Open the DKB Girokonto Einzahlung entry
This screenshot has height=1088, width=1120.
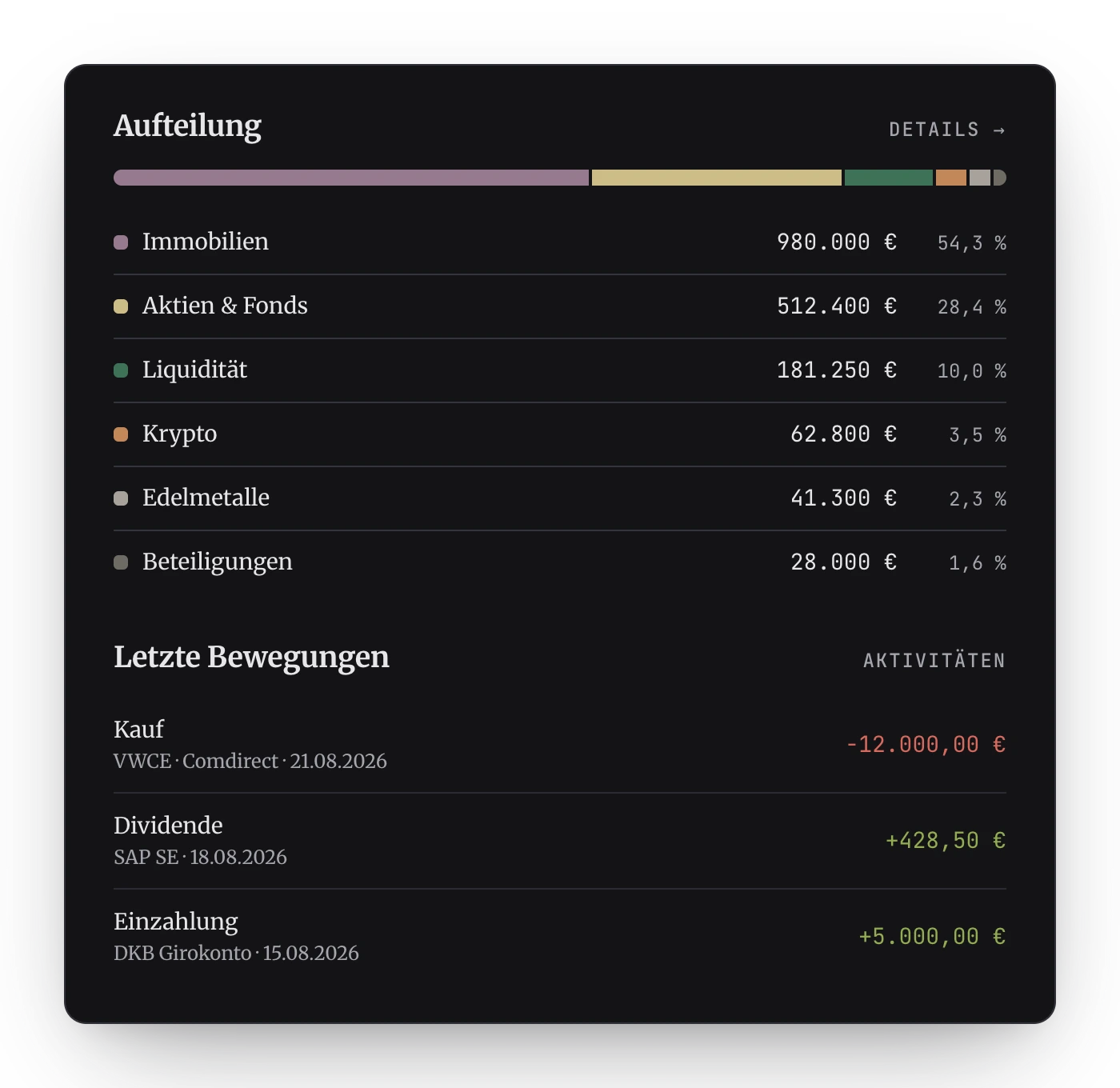pos(560,937)
